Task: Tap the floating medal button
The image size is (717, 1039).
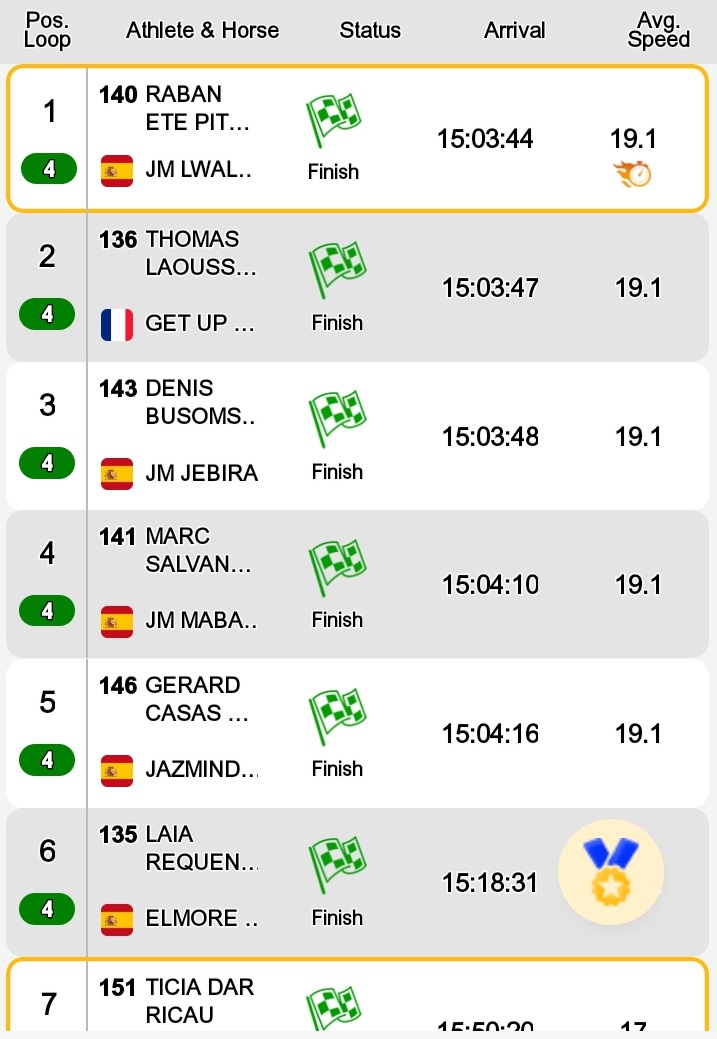Action: coord(611,872)
